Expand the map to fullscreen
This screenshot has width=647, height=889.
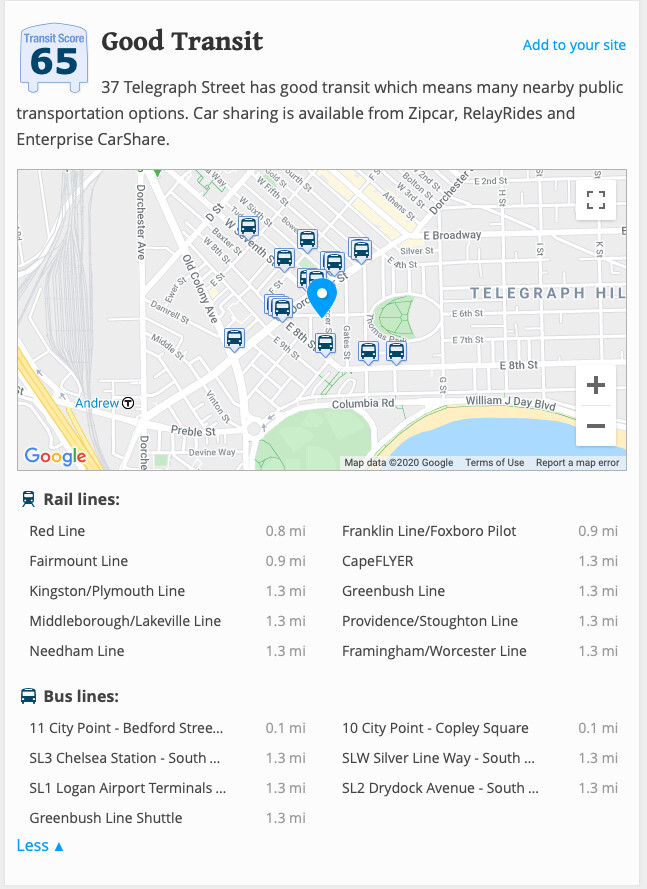(596, 199)
